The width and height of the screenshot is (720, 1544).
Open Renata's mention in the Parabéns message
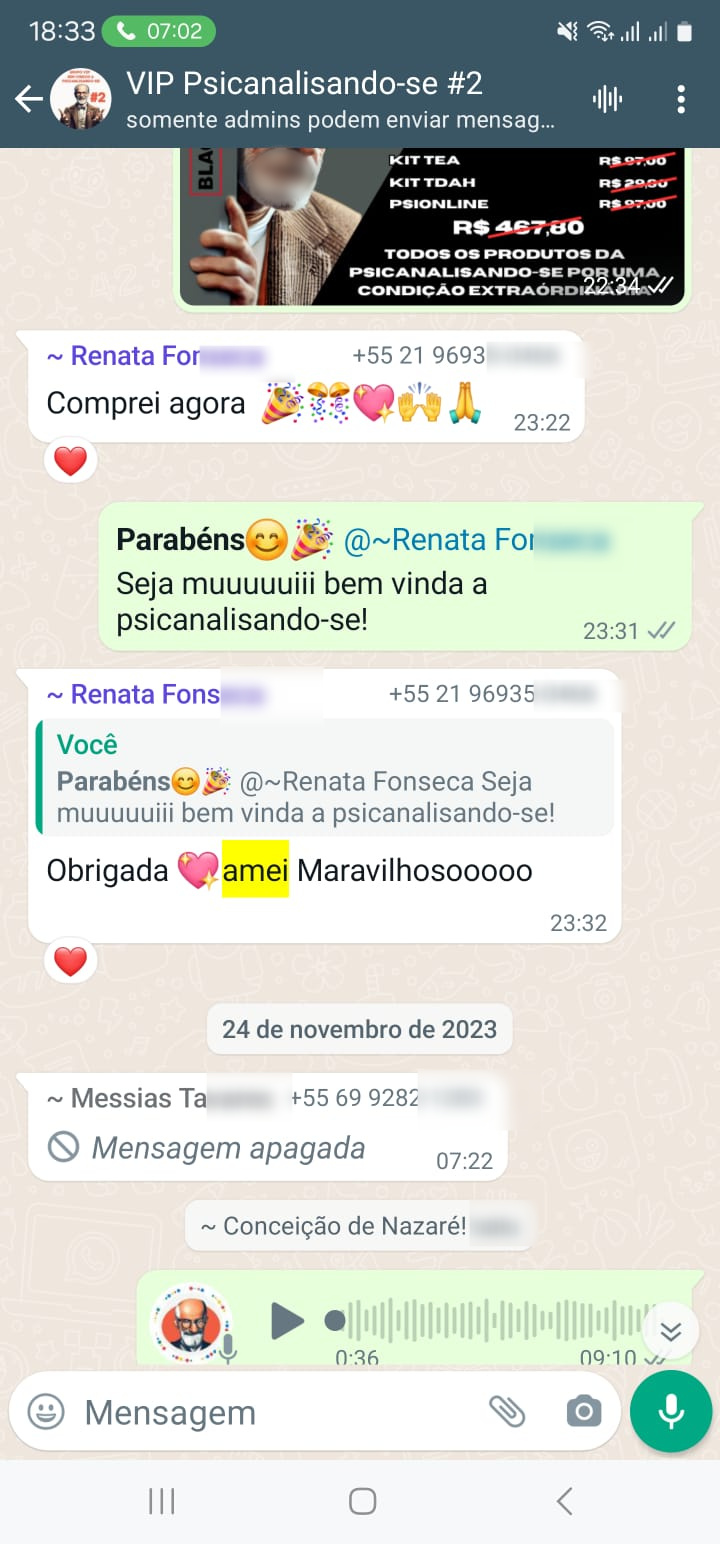[475, 540]
